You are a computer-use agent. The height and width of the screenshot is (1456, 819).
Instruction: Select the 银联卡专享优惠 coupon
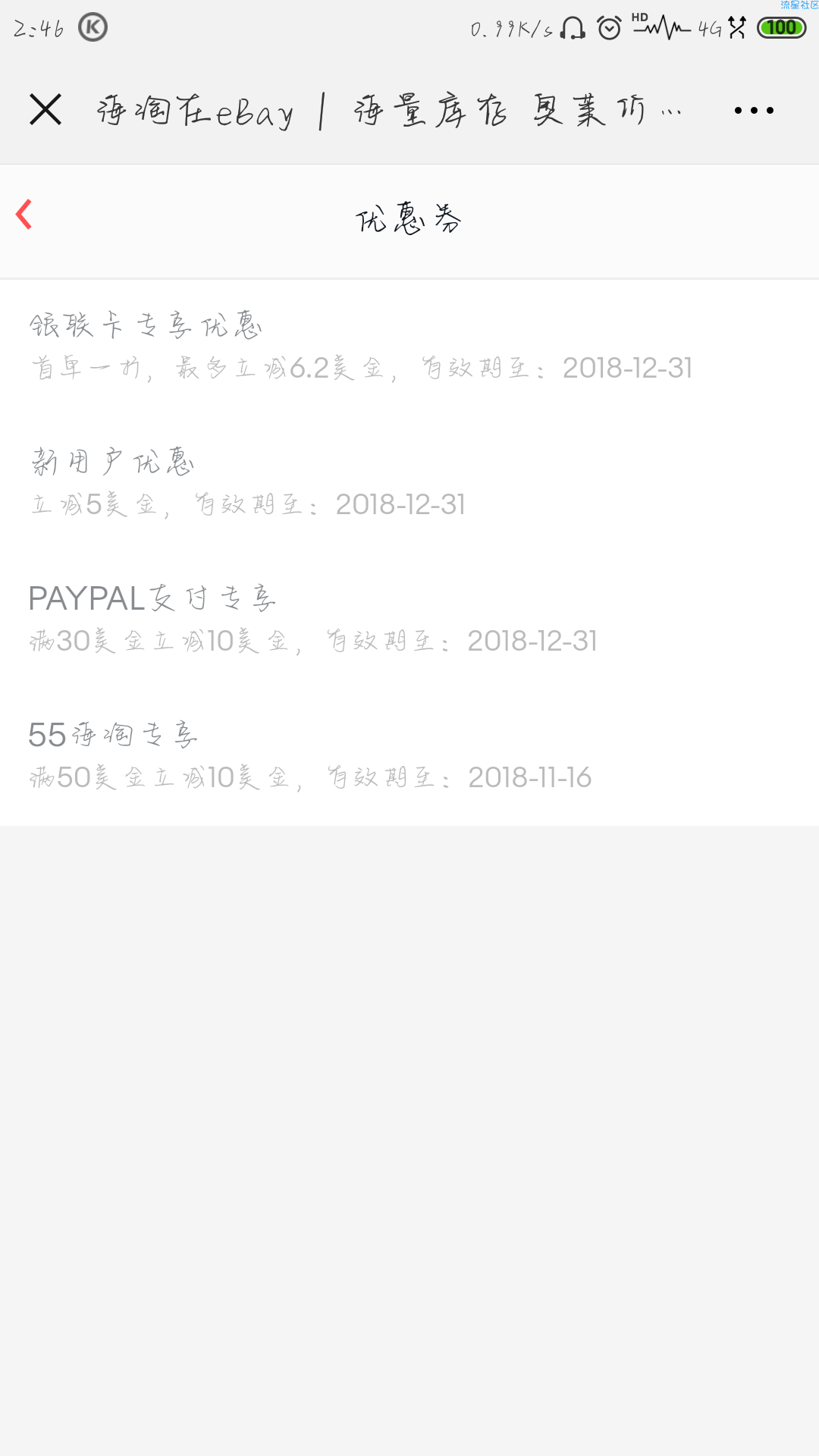409,347
